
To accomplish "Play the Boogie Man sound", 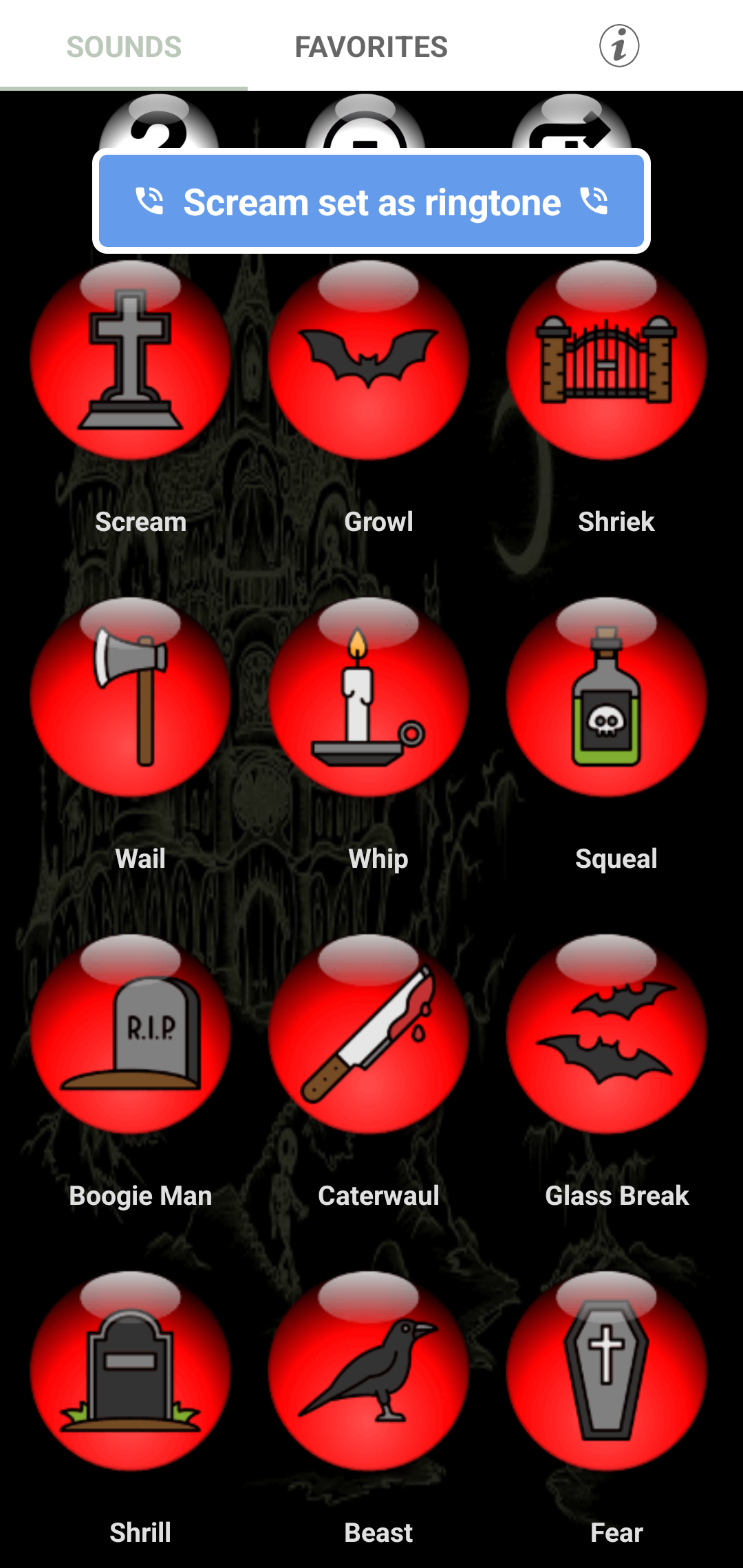I will 131,1035.
